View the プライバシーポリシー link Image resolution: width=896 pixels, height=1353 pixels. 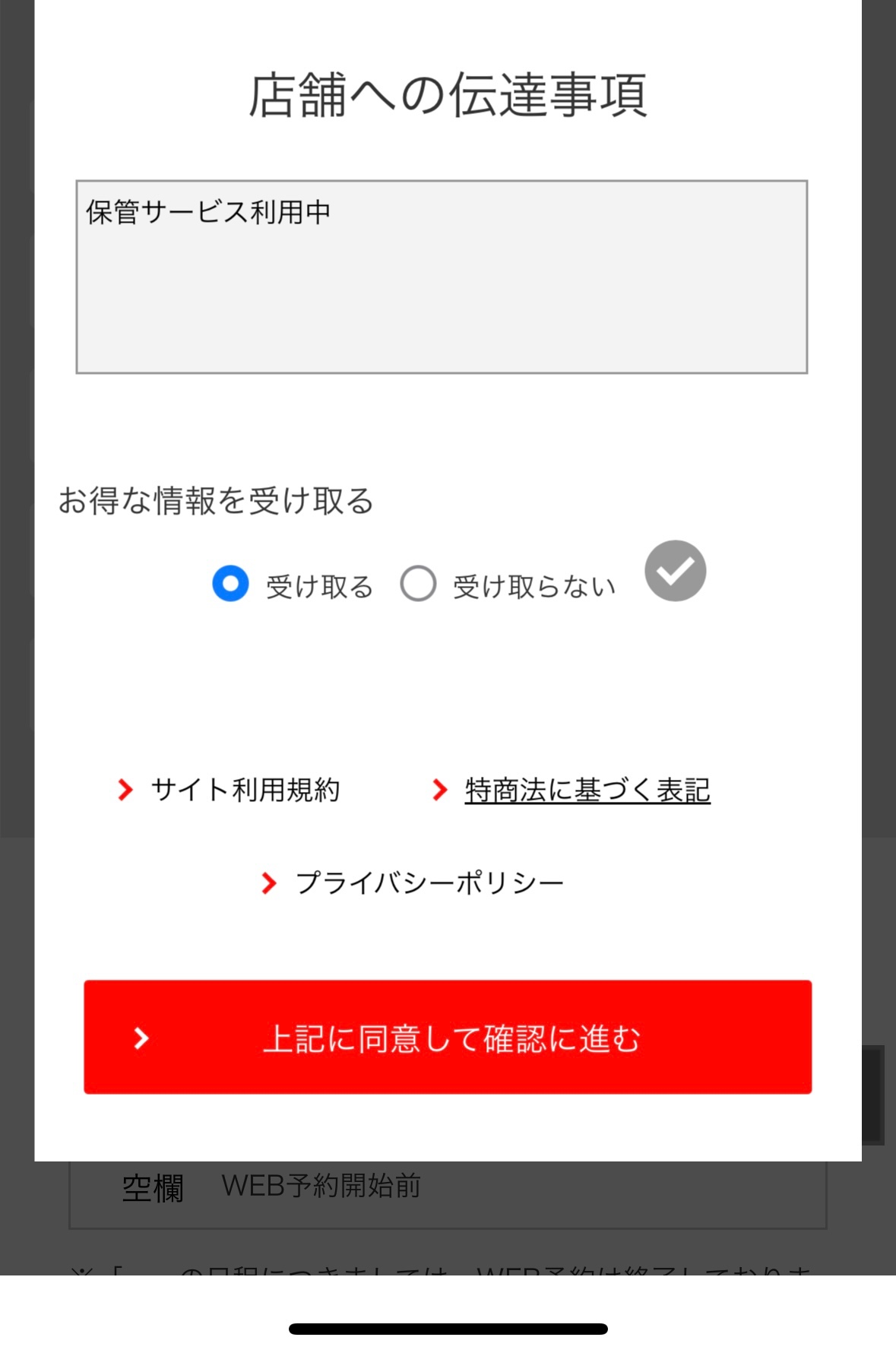point(429,882)
